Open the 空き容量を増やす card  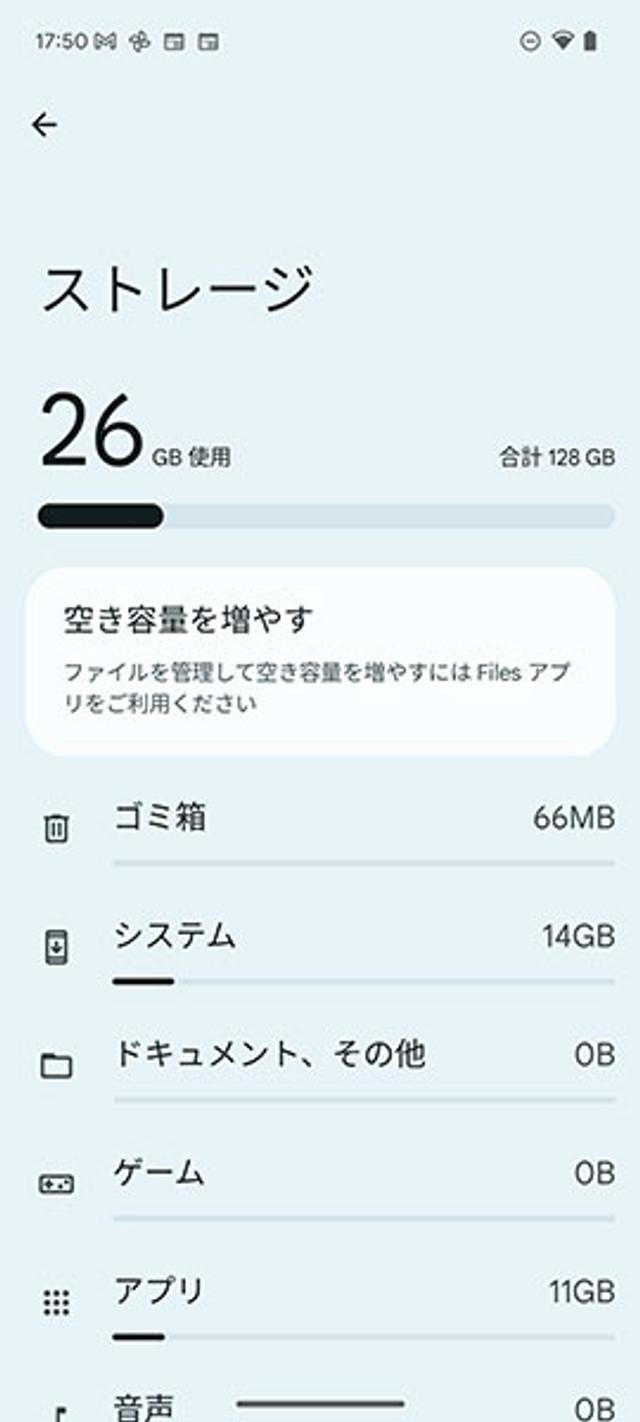pos(319,660)
